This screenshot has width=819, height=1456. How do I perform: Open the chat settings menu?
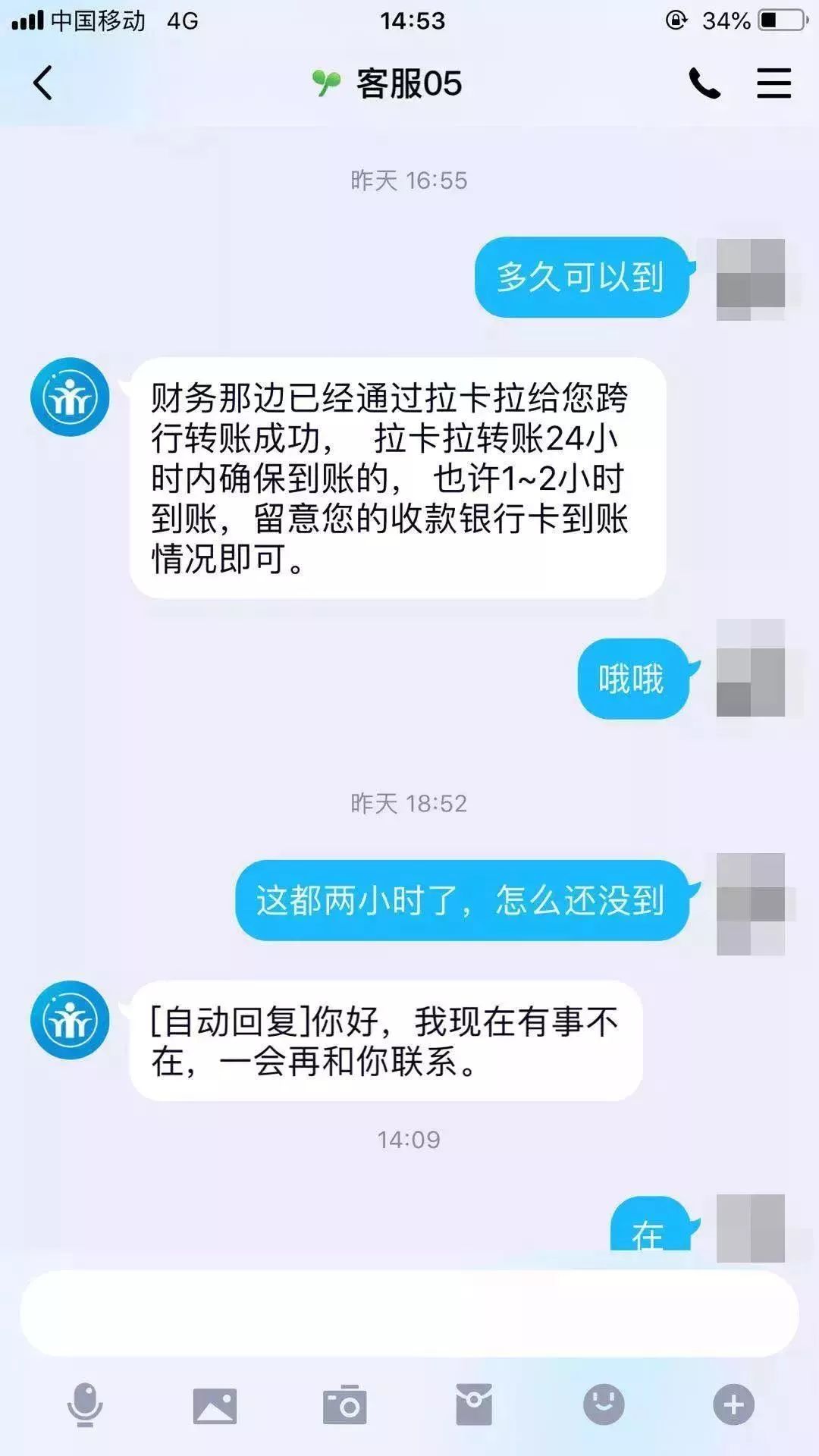(x=773, y=83)
